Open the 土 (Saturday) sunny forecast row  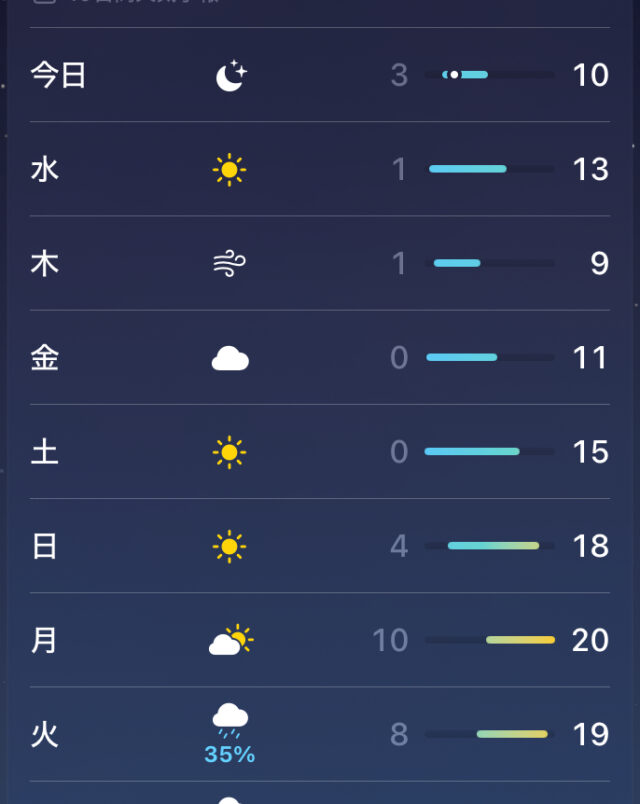tap(320, 452)
